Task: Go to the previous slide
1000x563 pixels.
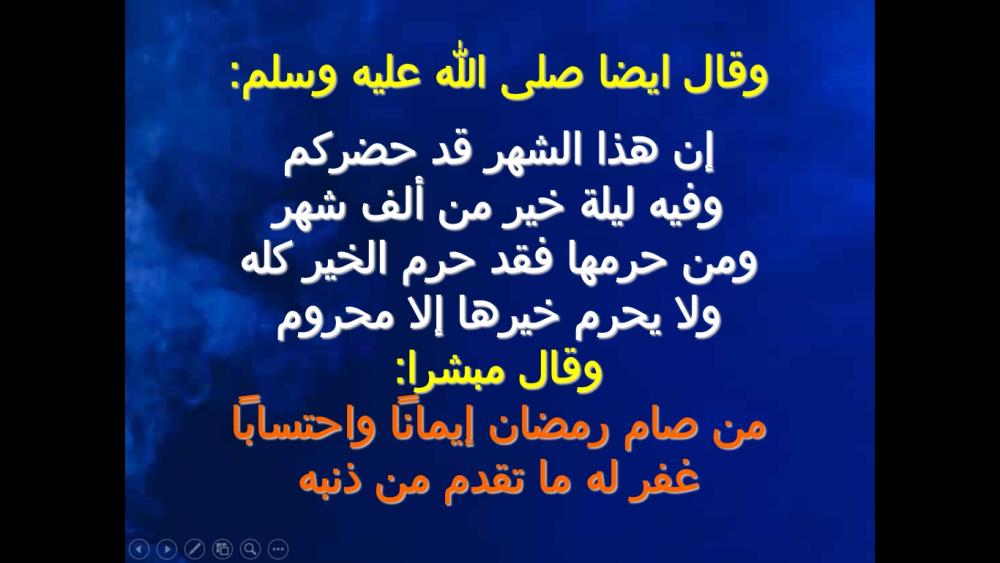Action: [x=139, y=548]
